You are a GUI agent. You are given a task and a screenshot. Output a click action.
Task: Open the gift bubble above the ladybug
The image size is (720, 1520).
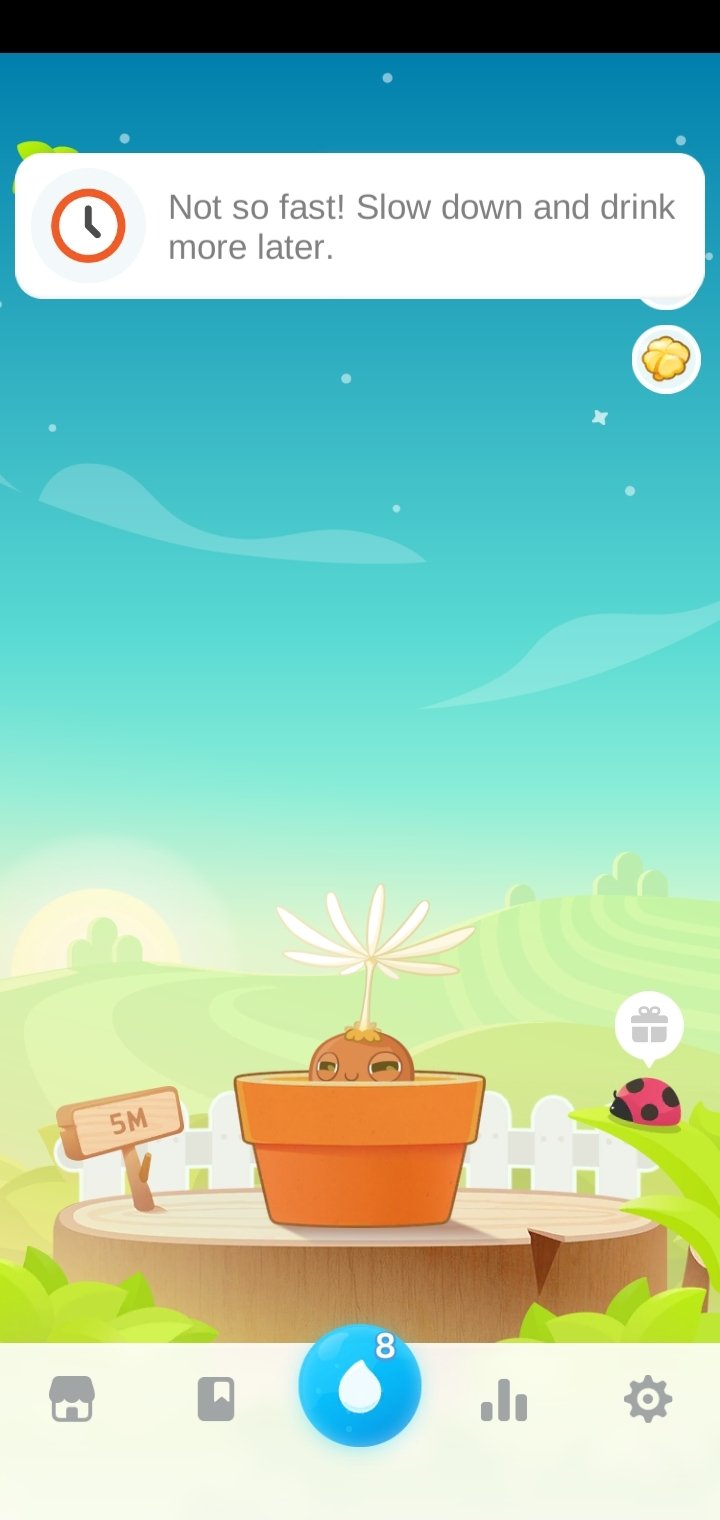(649, 1027)
